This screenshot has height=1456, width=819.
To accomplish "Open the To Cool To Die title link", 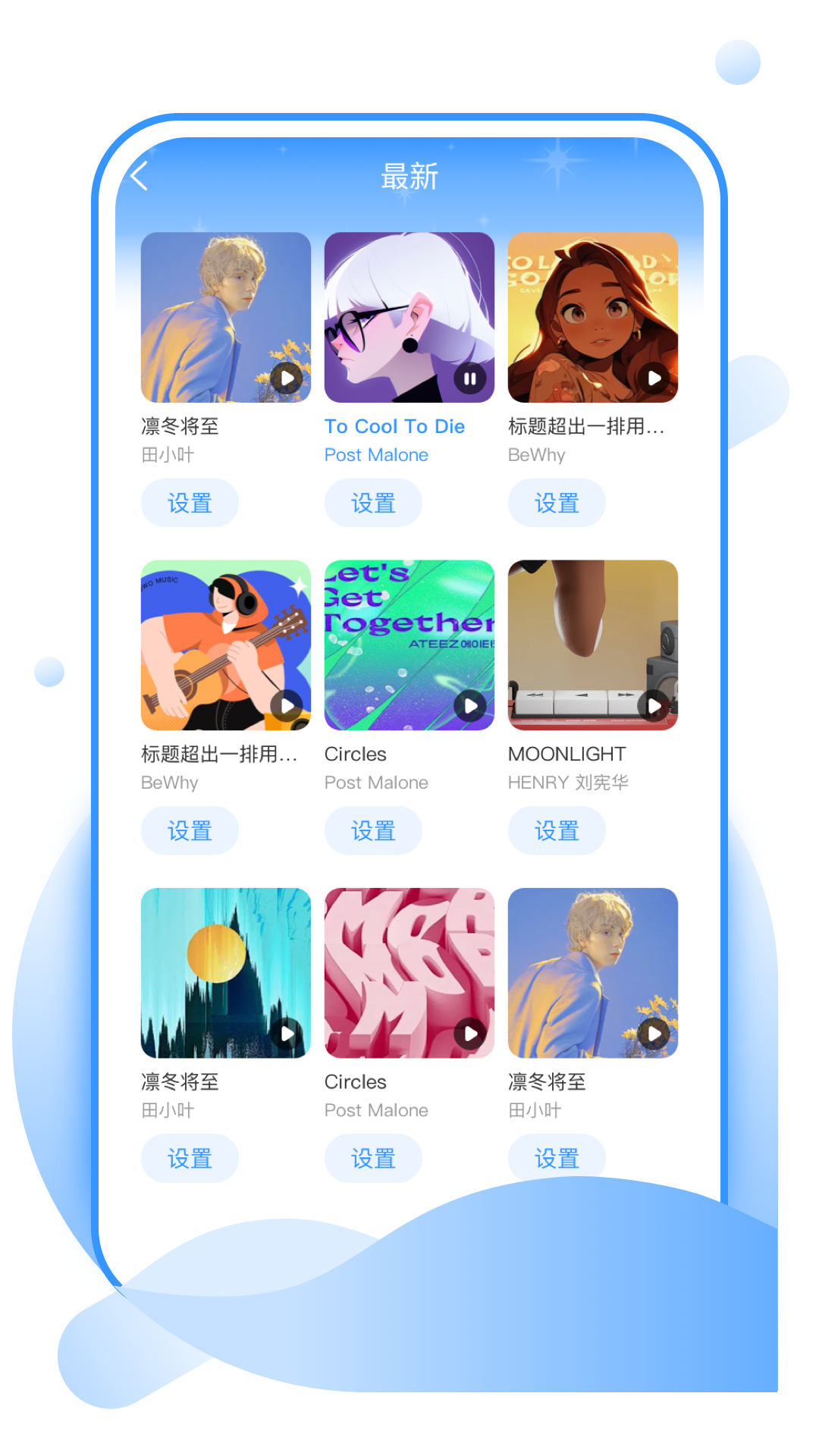I will [394, 426].
